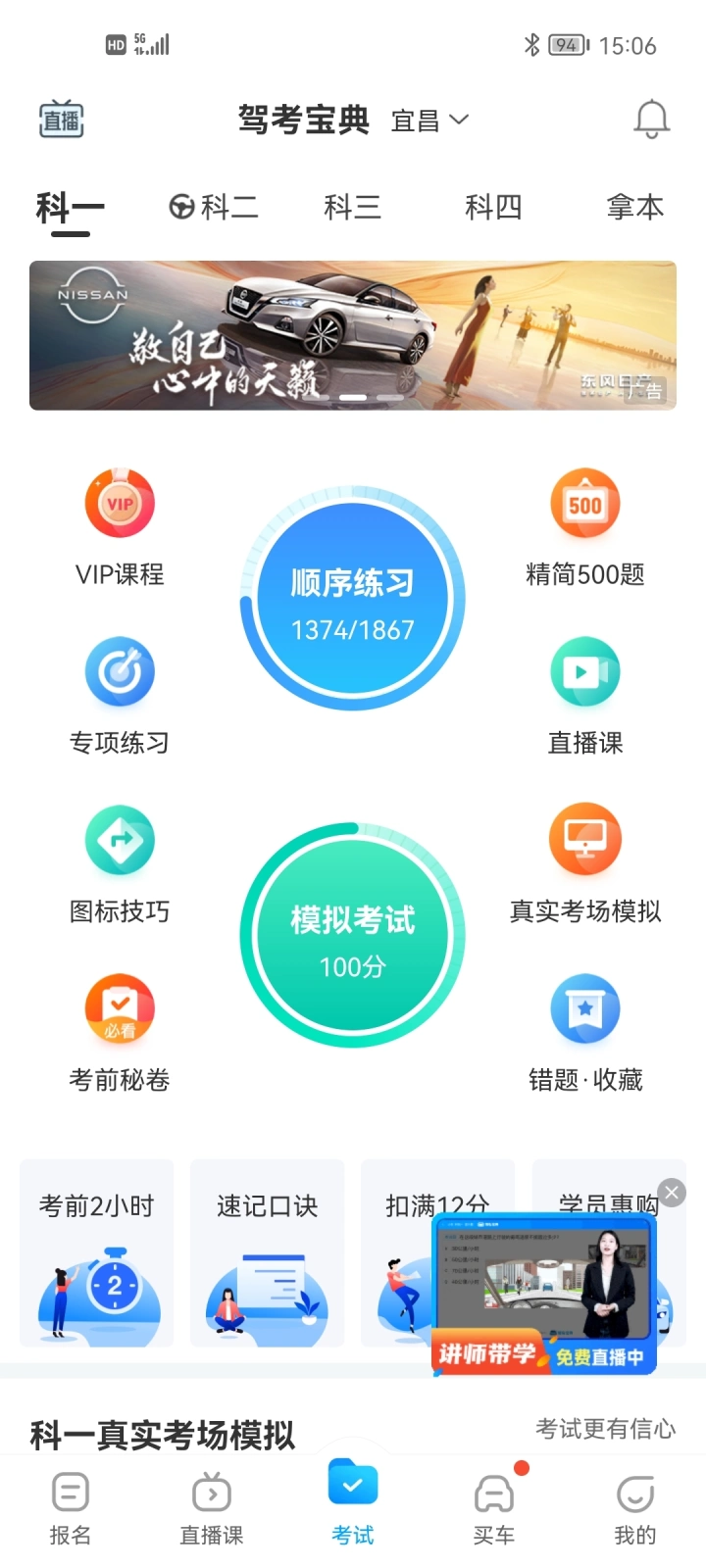Viewport: 706px width, 1568px height.
Task: Switch to the 科四 tab
Action: click(492, 207)
